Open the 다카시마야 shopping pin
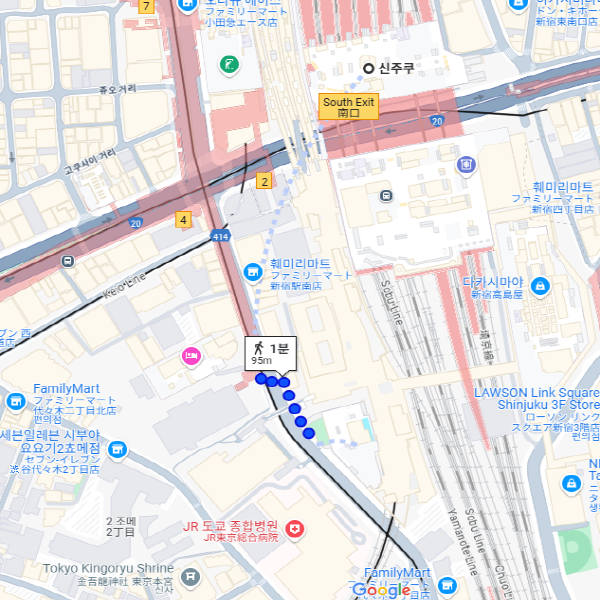600x600 pixels. coord(540,287)
